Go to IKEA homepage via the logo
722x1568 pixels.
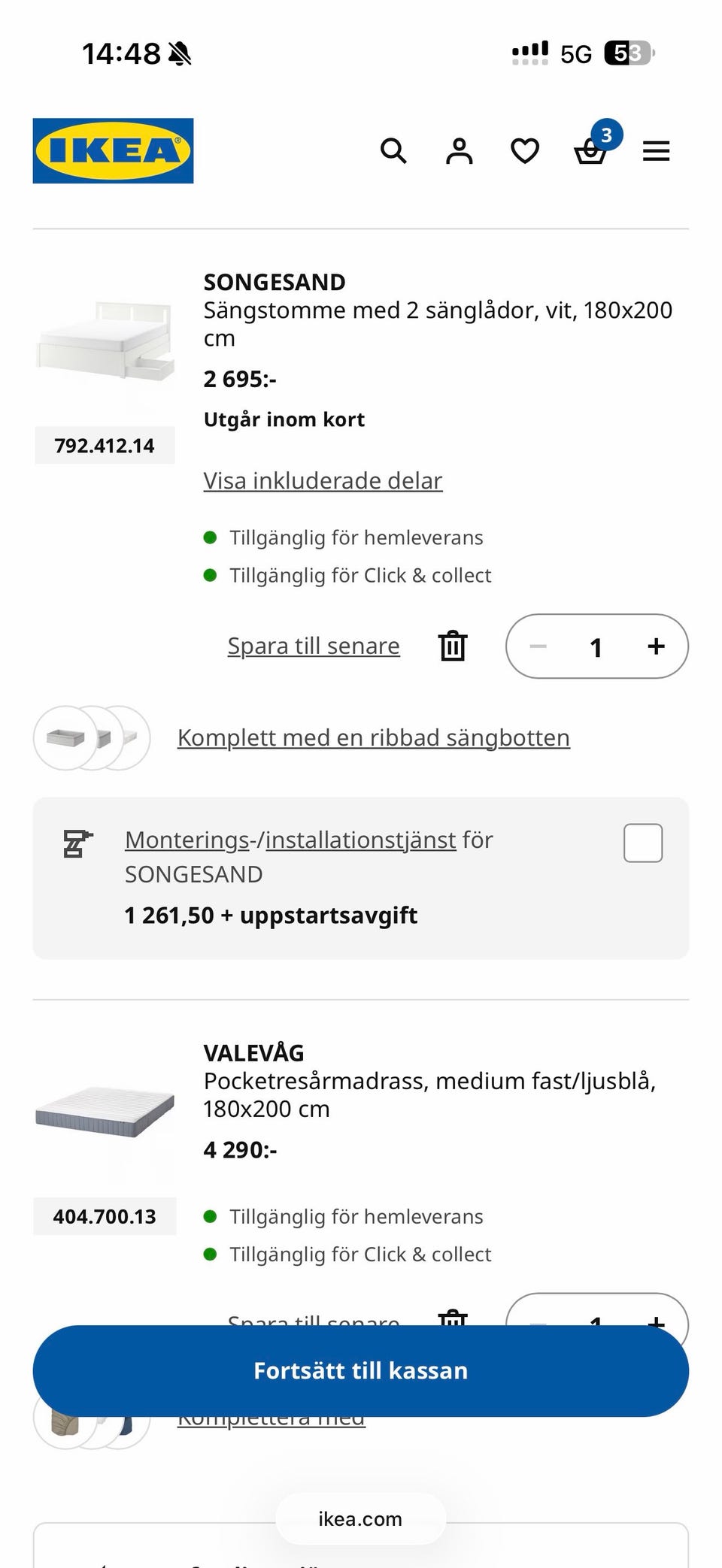(113, 150)
